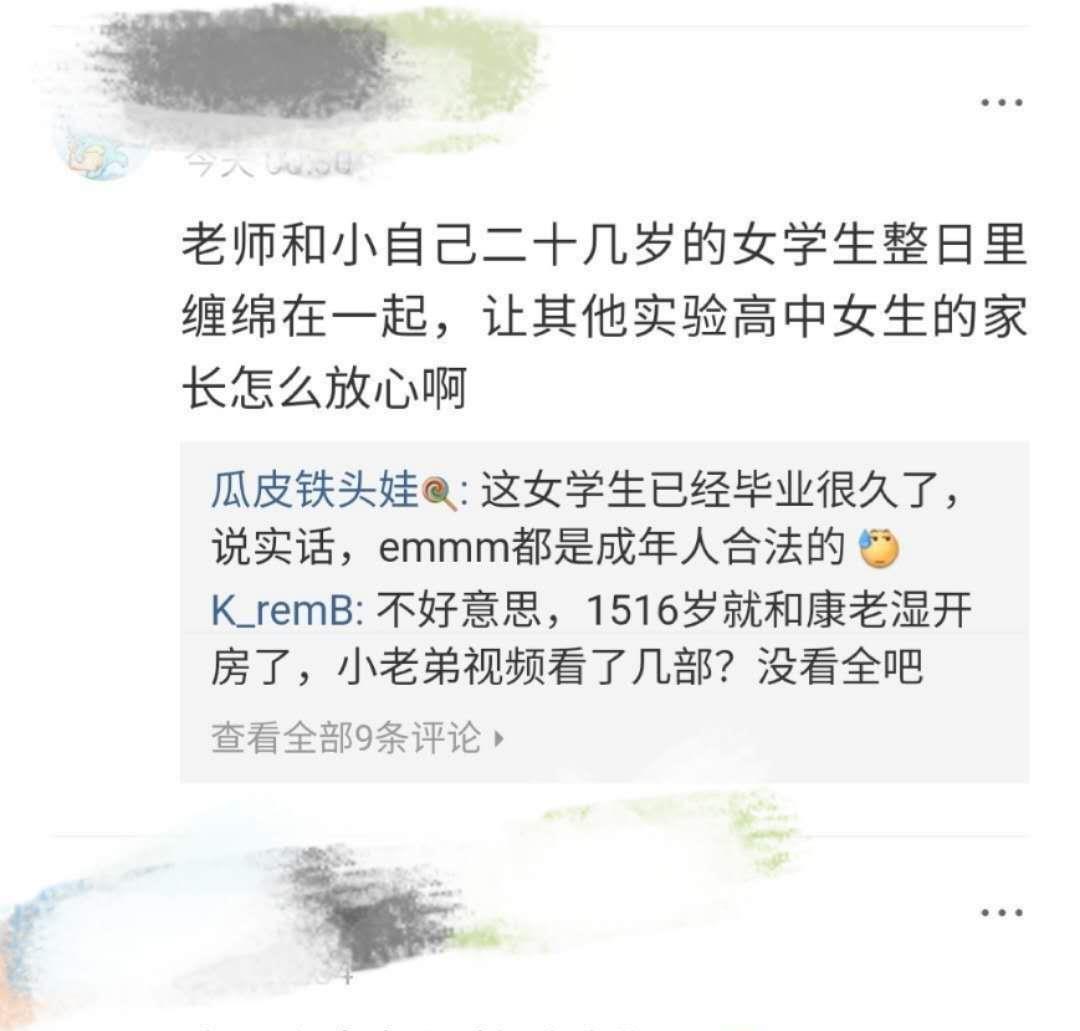Open overflow menu on the first comment
1080x1031 pixels.
click(x=1001, y=103)
